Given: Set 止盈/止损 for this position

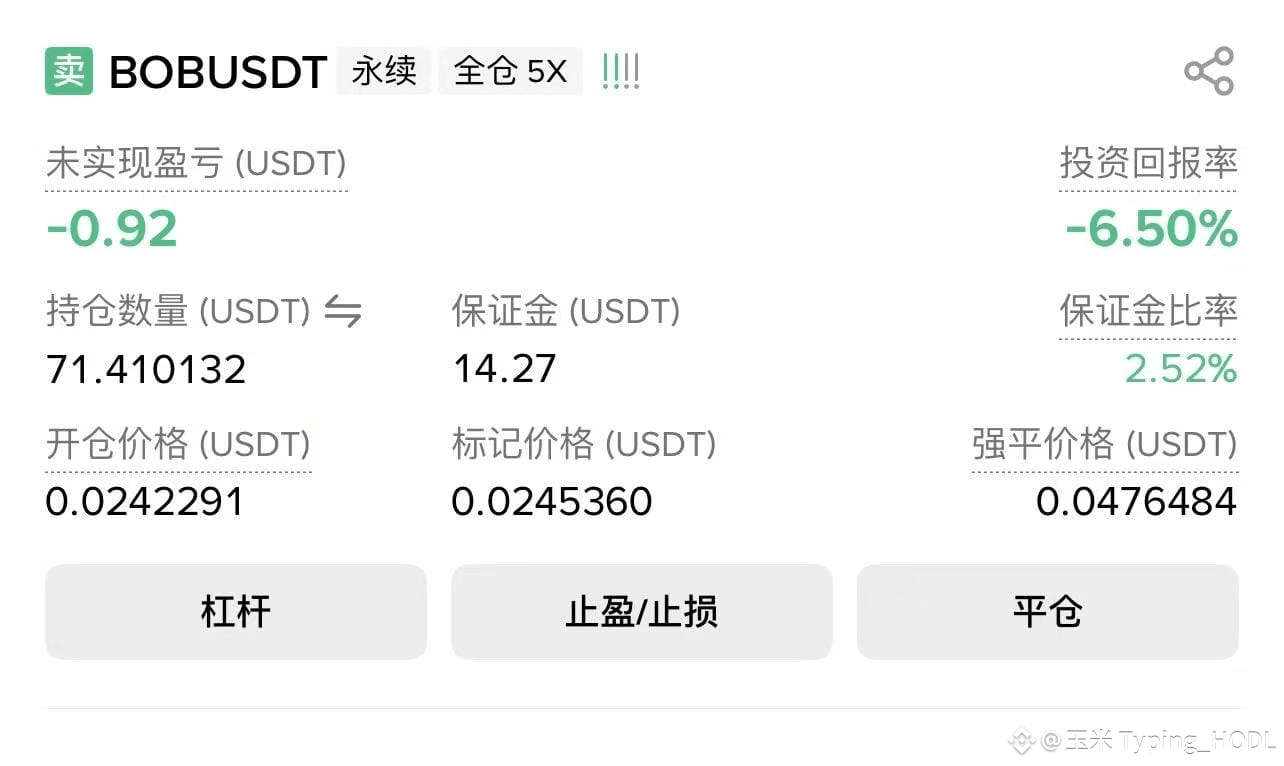Looking at the screenshot, I should click(641, 611).
